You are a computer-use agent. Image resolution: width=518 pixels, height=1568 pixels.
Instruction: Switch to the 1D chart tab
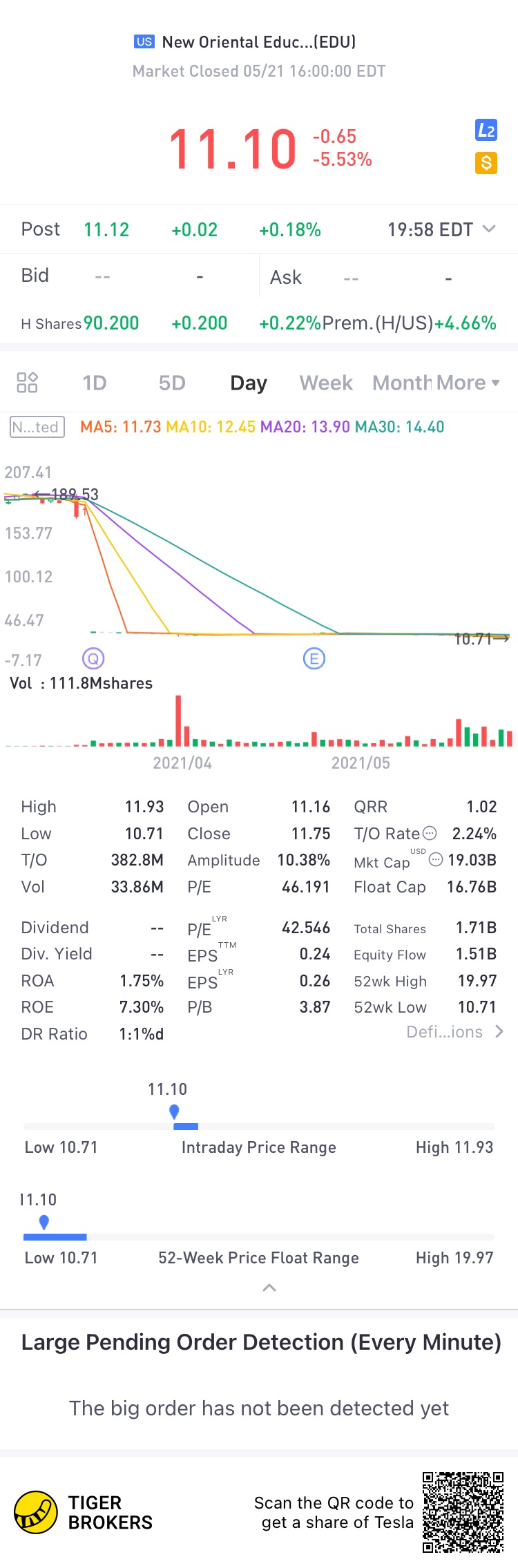click(95, 383)
